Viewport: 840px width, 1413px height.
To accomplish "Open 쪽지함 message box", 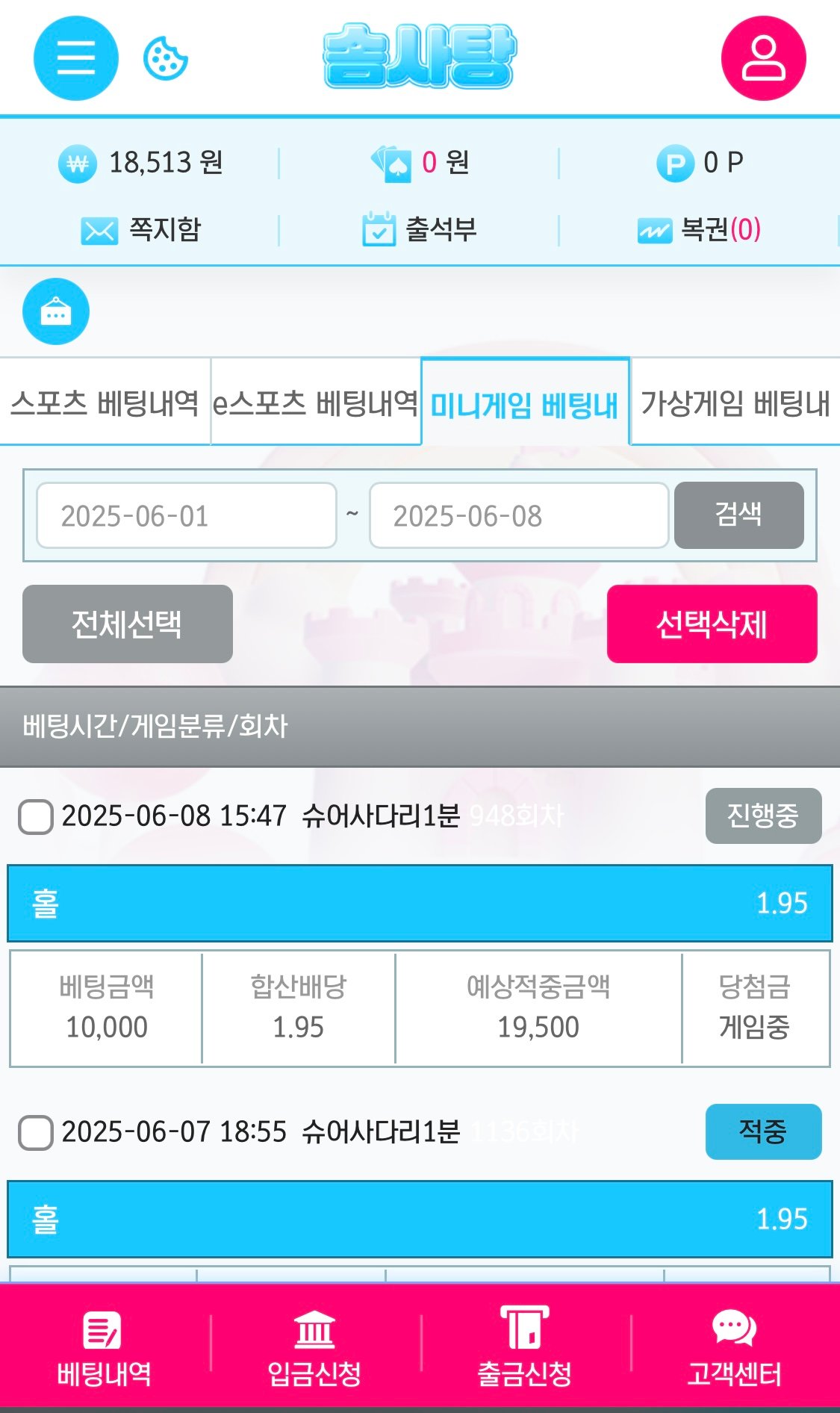I will click(x=141, y=229).
